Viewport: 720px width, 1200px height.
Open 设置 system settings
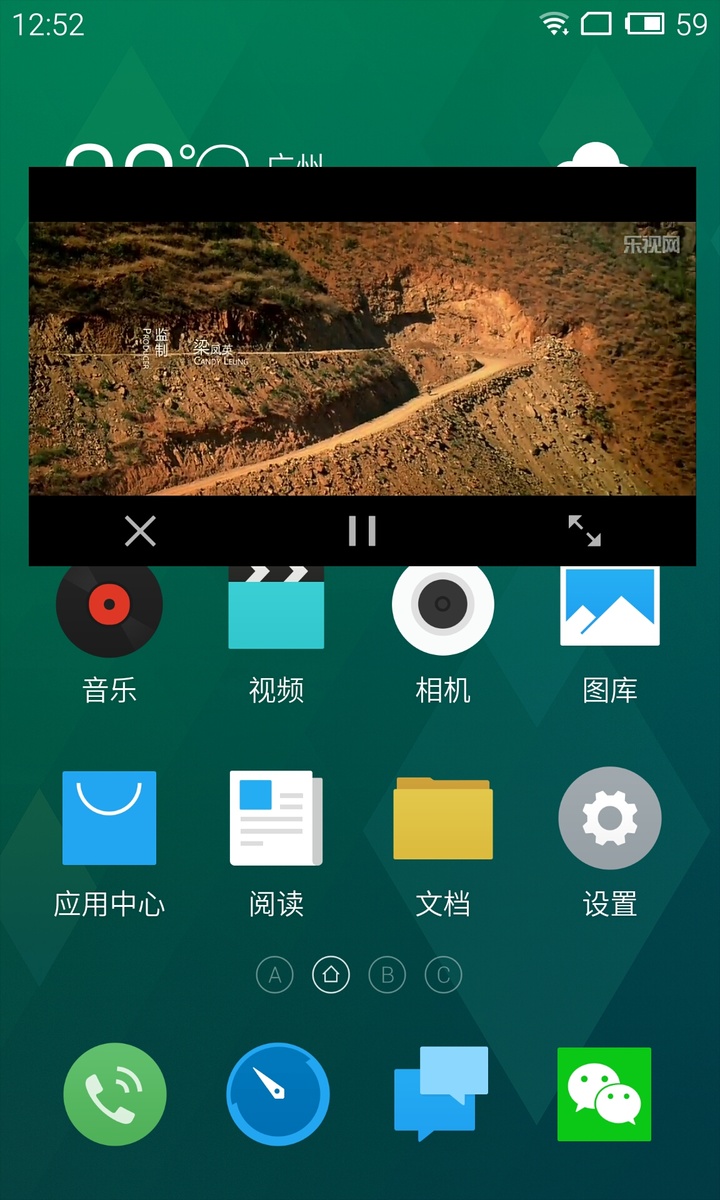(610, 818)
